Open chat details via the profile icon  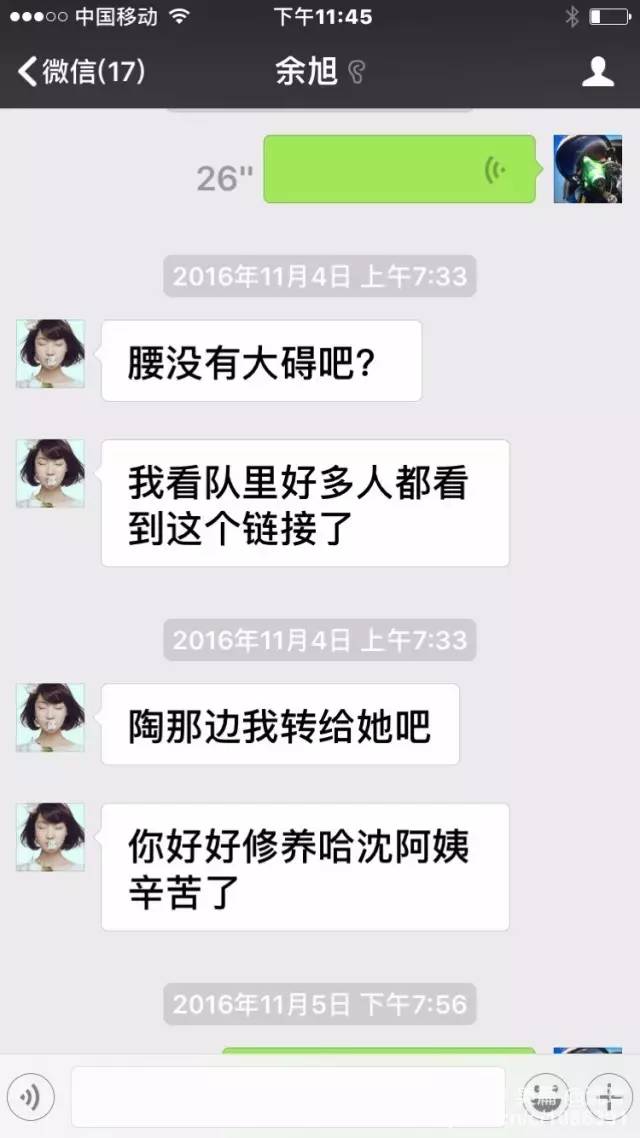click(x=597, y=72)
